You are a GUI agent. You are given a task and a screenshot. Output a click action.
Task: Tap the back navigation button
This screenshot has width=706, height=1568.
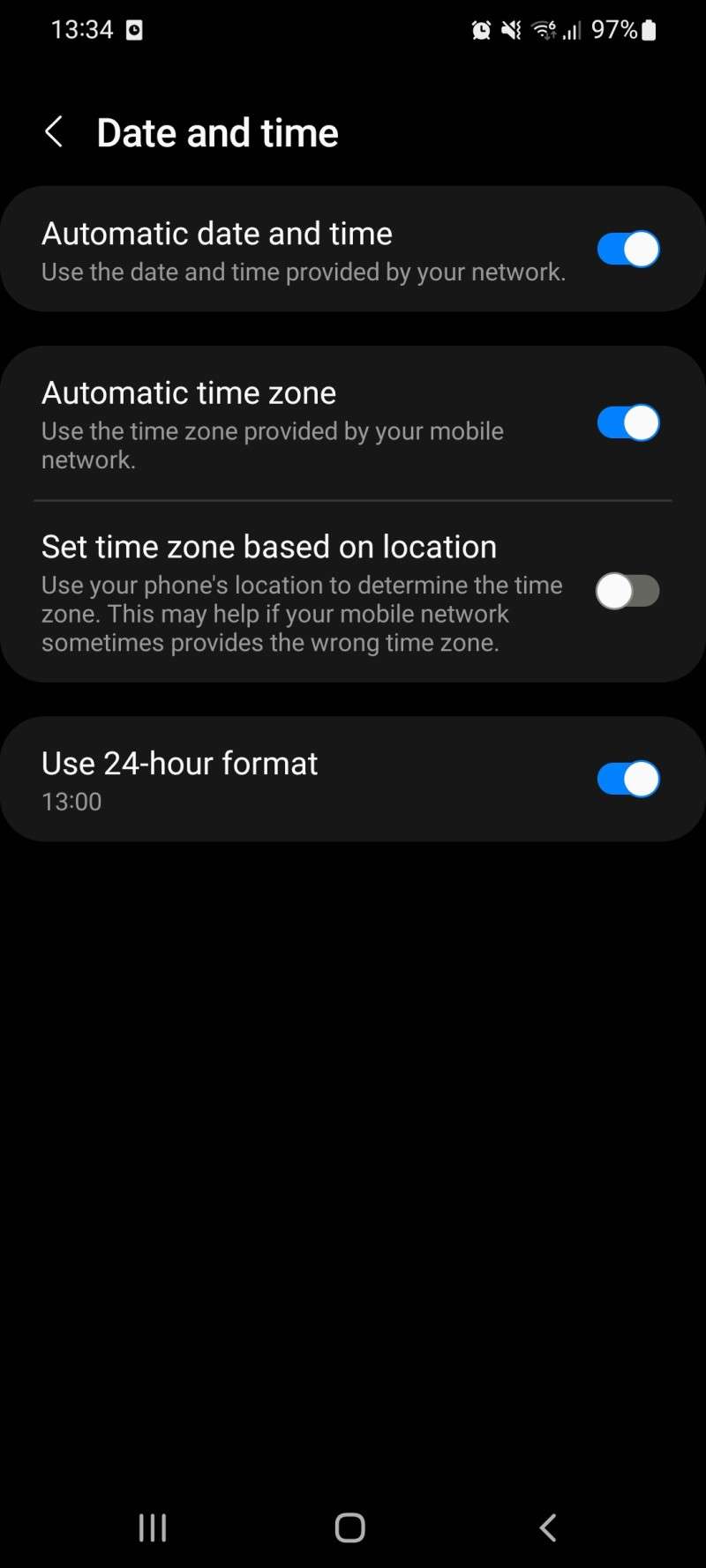click(547, 1527)
